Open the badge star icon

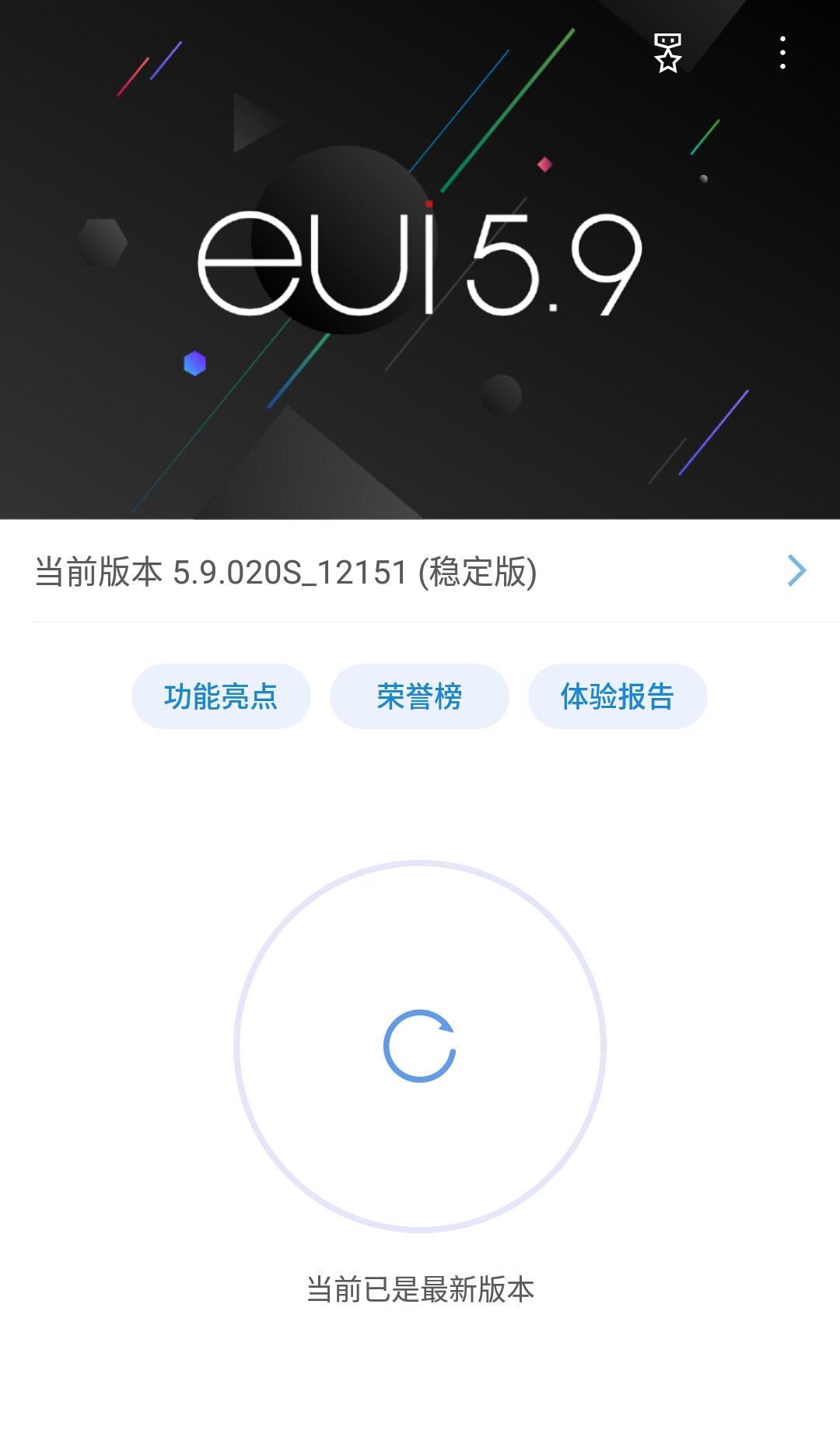pos(667,53)
